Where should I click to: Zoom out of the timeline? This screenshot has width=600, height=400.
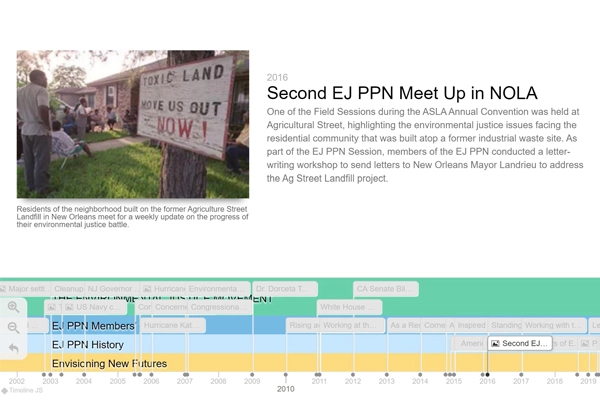13,328
